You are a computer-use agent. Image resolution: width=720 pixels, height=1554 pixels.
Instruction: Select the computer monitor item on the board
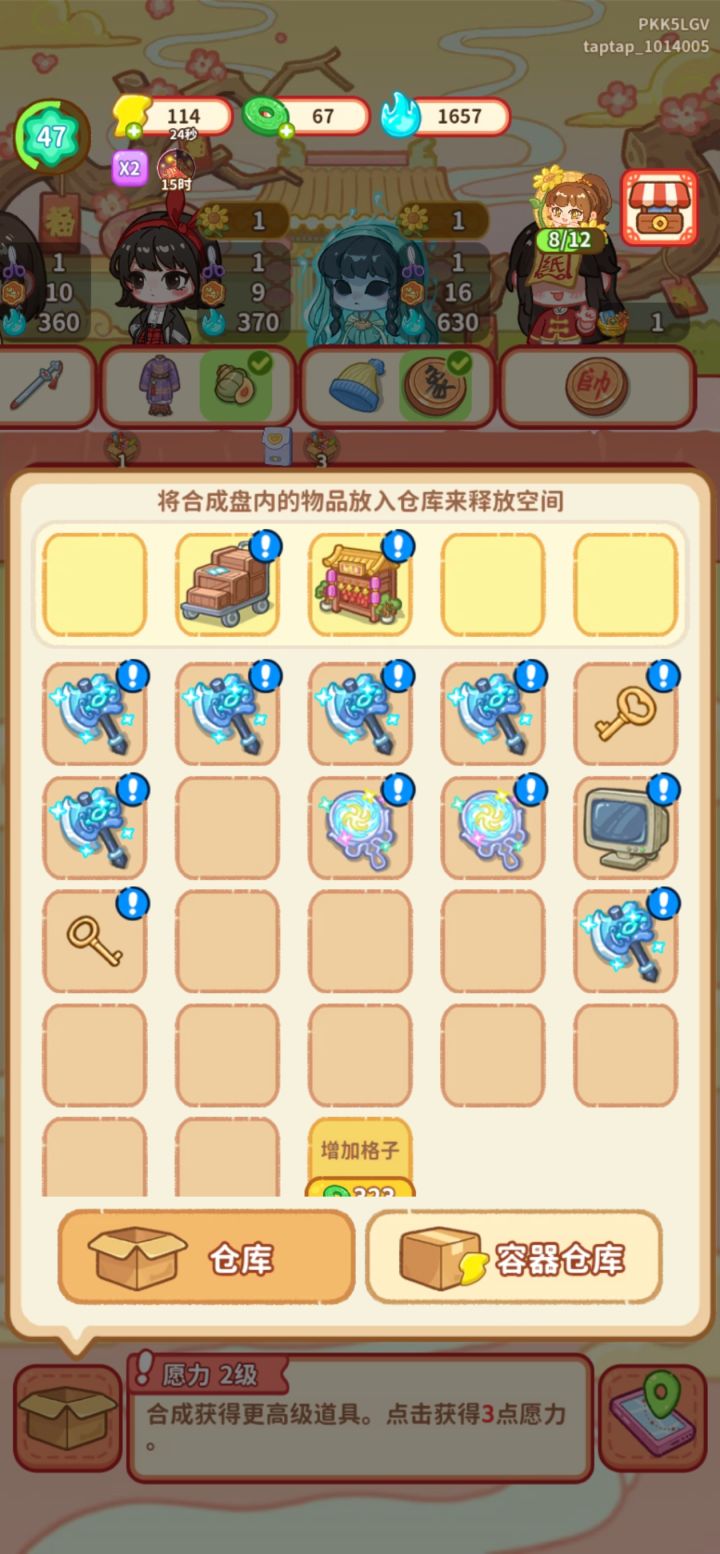pos(626,830)
